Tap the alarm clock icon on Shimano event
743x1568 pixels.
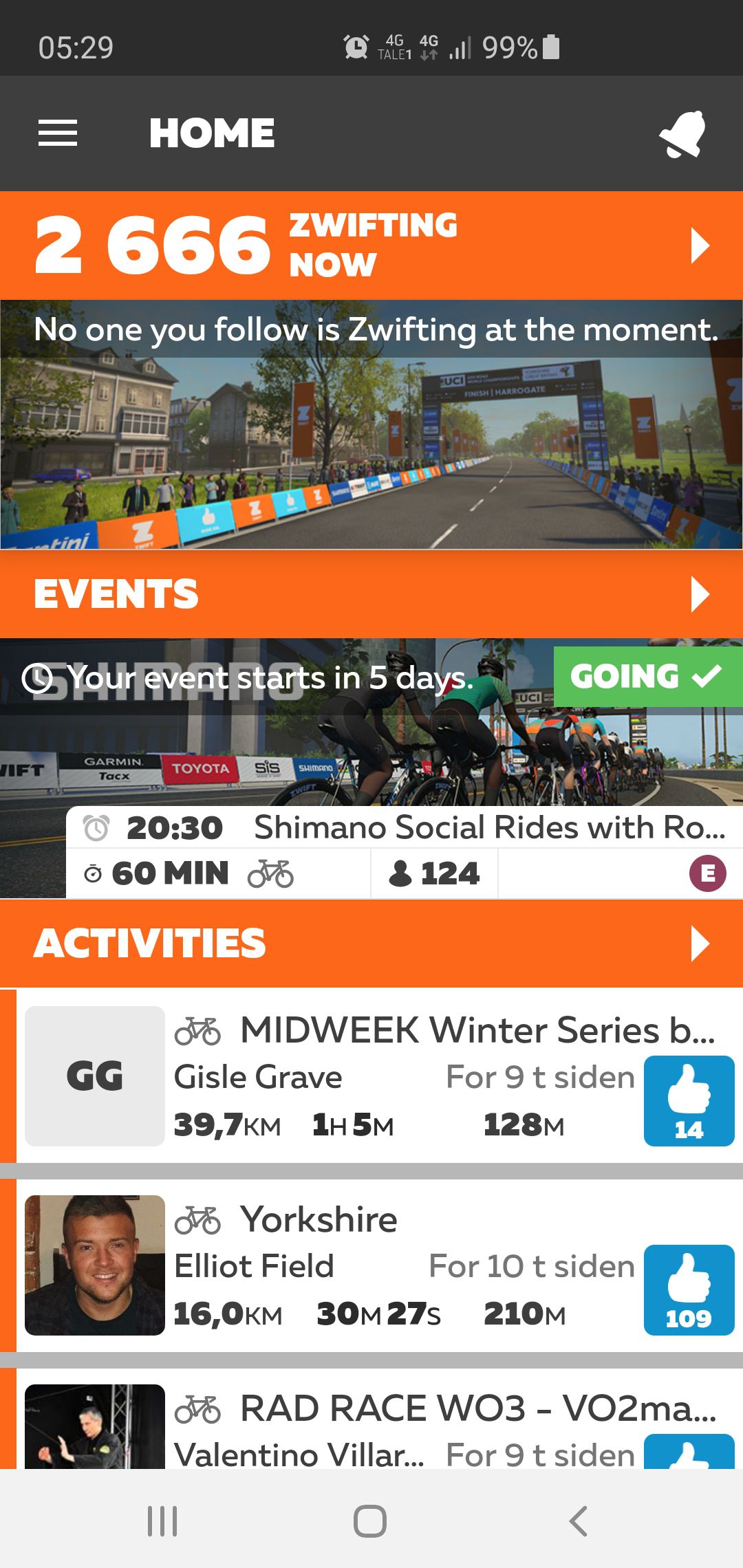point(96,828)
